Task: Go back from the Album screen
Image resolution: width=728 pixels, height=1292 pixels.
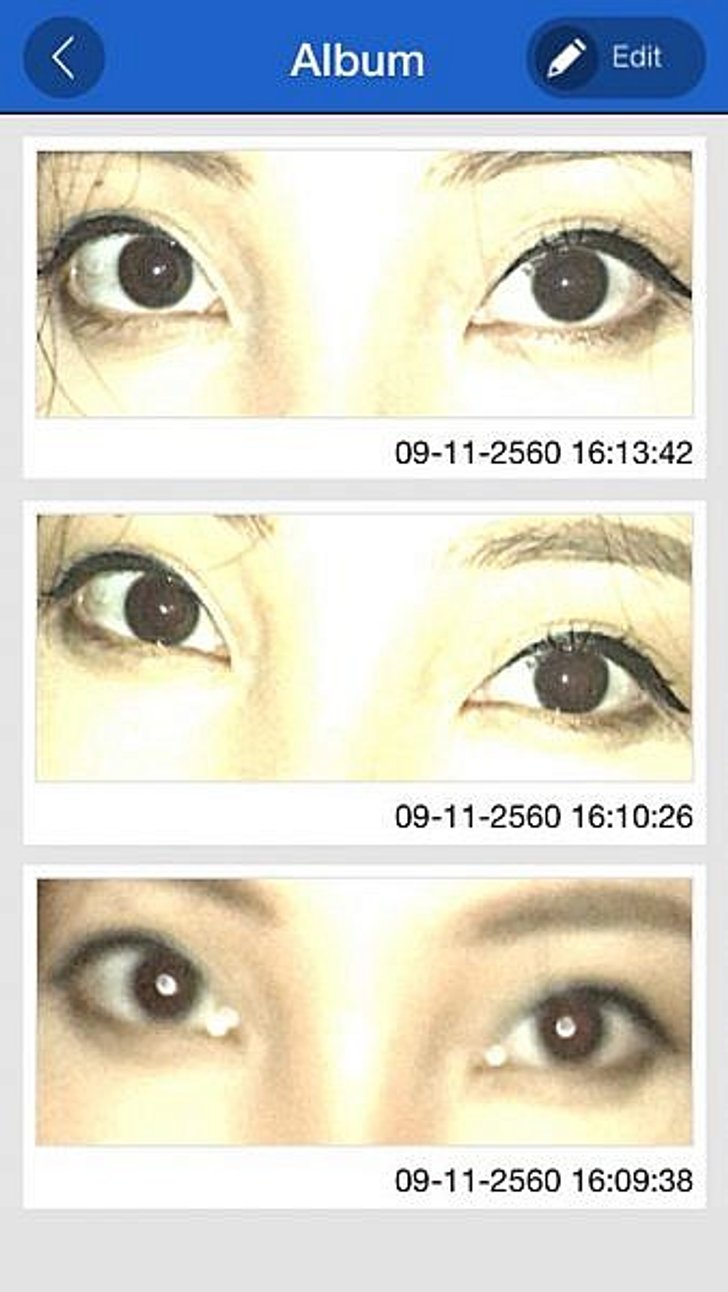Action: [x=63, y=57]
